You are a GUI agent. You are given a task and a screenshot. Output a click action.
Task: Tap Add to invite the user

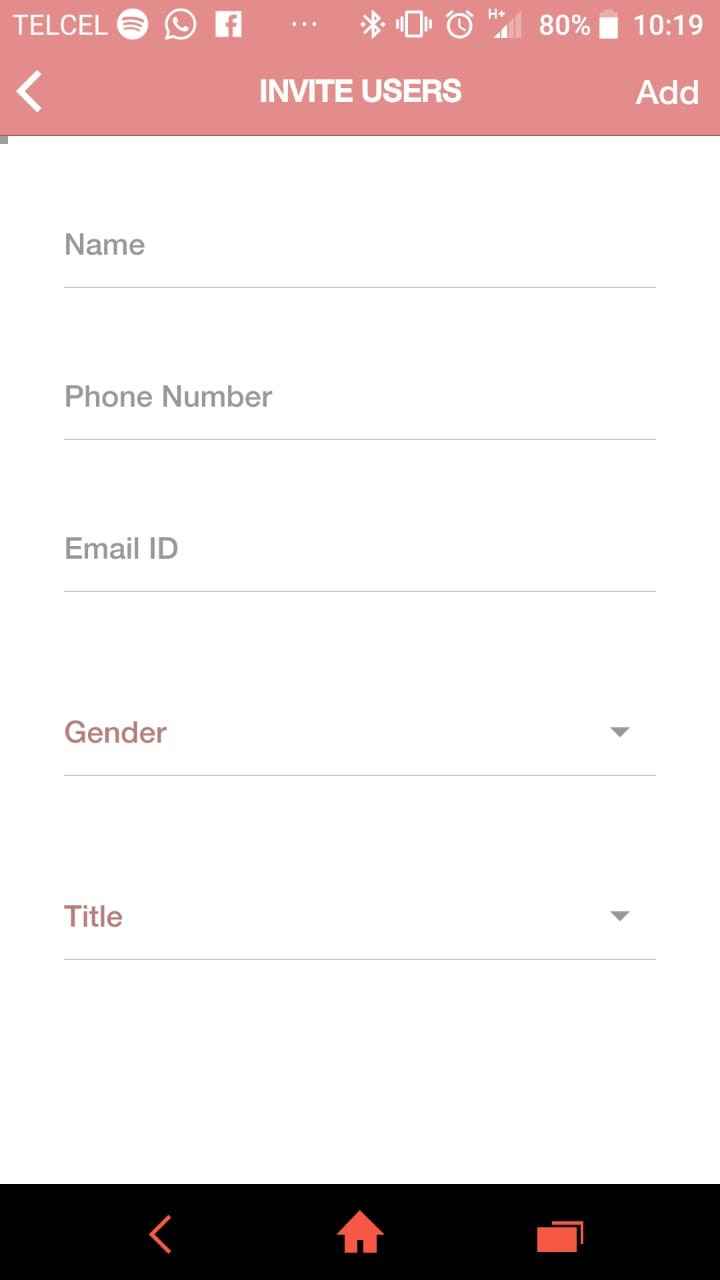[667, 92]
